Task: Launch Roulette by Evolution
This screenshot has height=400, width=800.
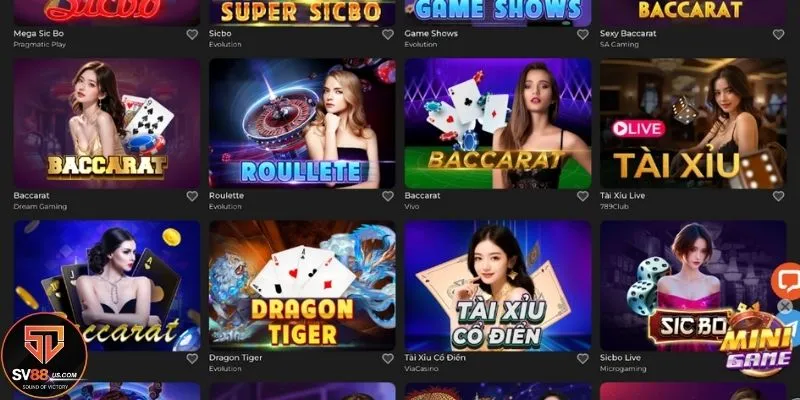Action: 302,123
